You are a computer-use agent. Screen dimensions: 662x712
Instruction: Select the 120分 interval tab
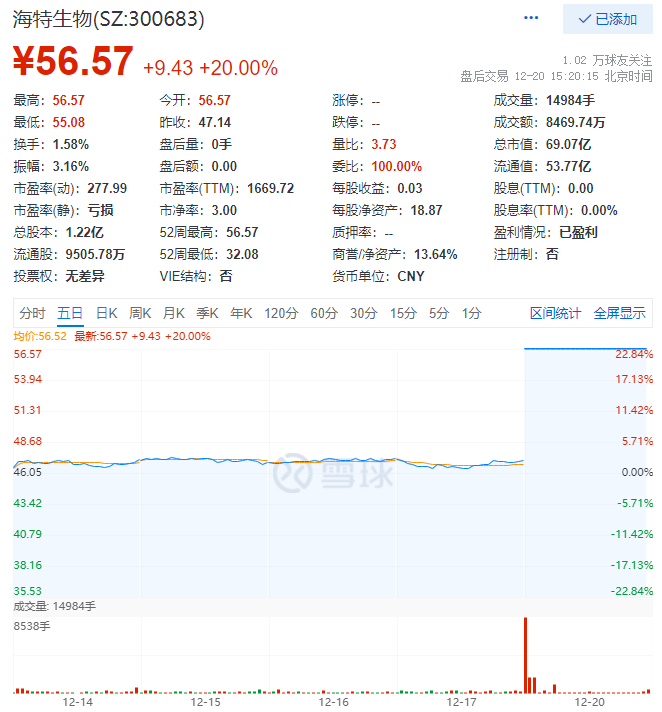click(281, 313)
